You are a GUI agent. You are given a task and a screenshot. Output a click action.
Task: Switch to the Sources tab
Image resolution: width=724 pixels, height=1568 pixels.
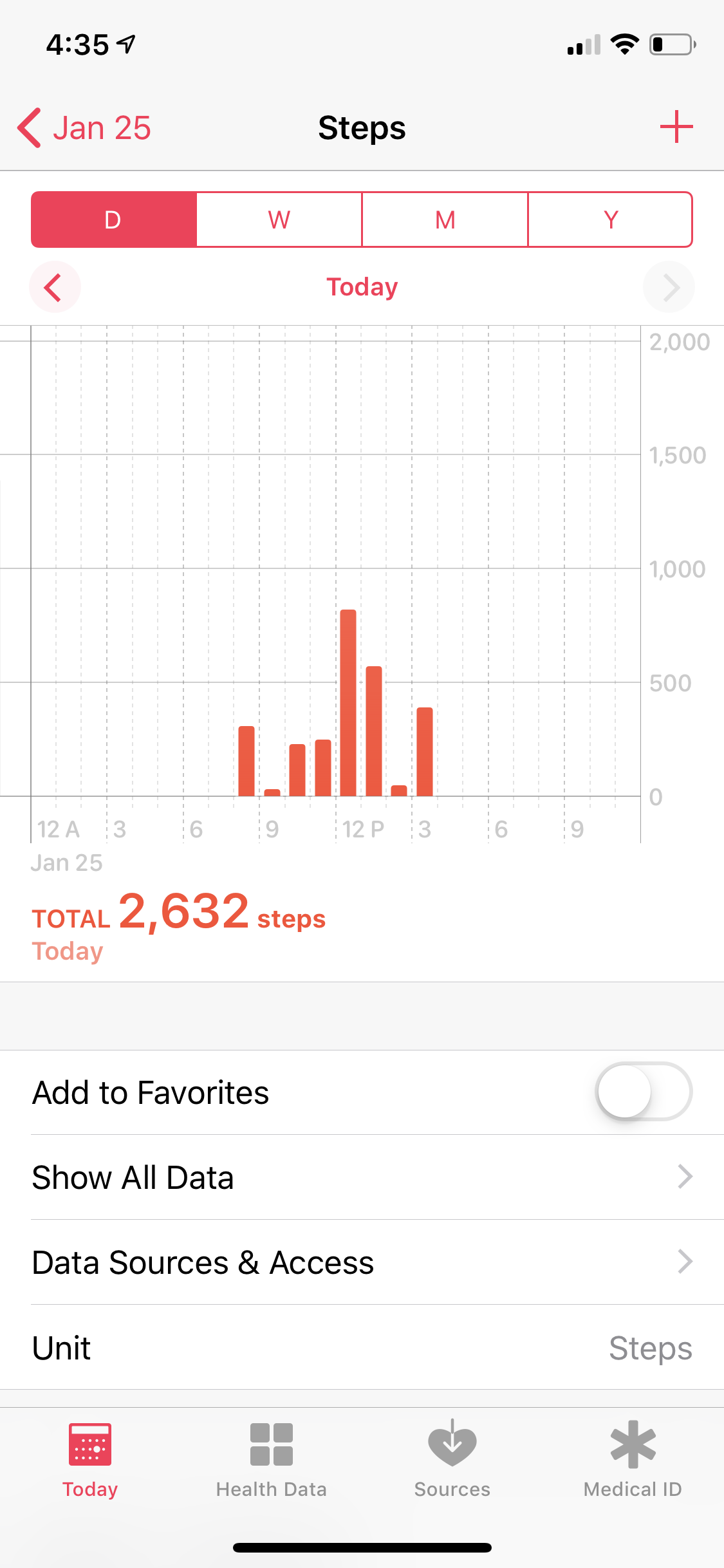pyautogui.click(x=452, y=1461)
